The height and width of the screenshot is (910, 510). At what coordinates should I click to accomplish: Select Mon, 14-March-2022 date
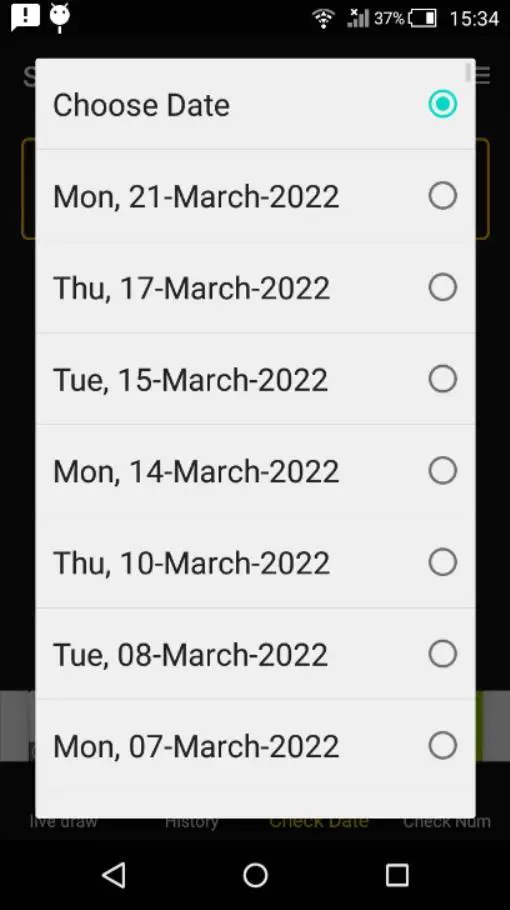pyautogui.click(x=255, y=471)
